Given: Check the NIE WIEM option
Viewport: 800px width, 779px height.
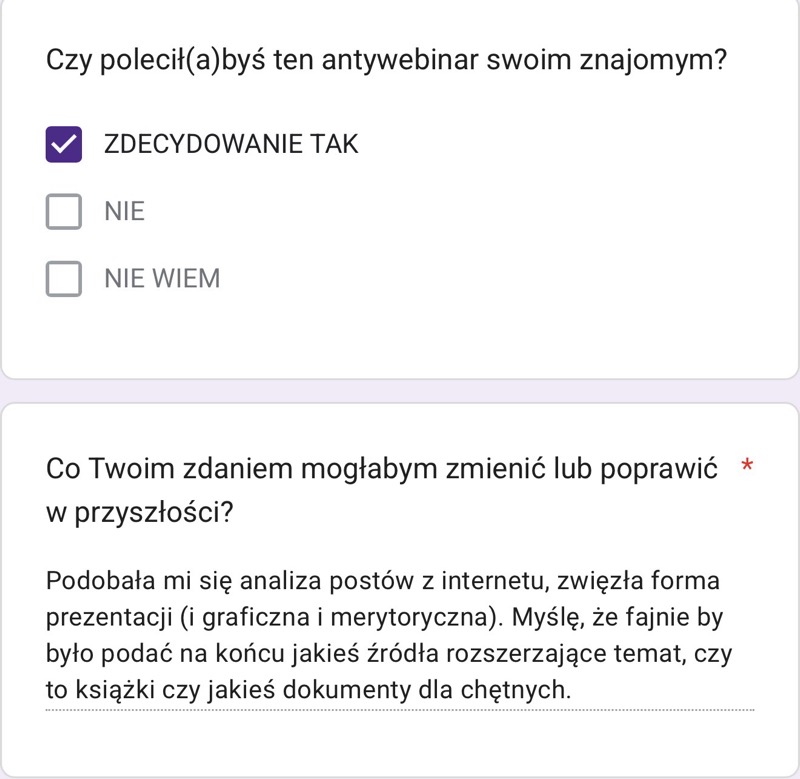Looking at the screenshot, I should [64, 279].
